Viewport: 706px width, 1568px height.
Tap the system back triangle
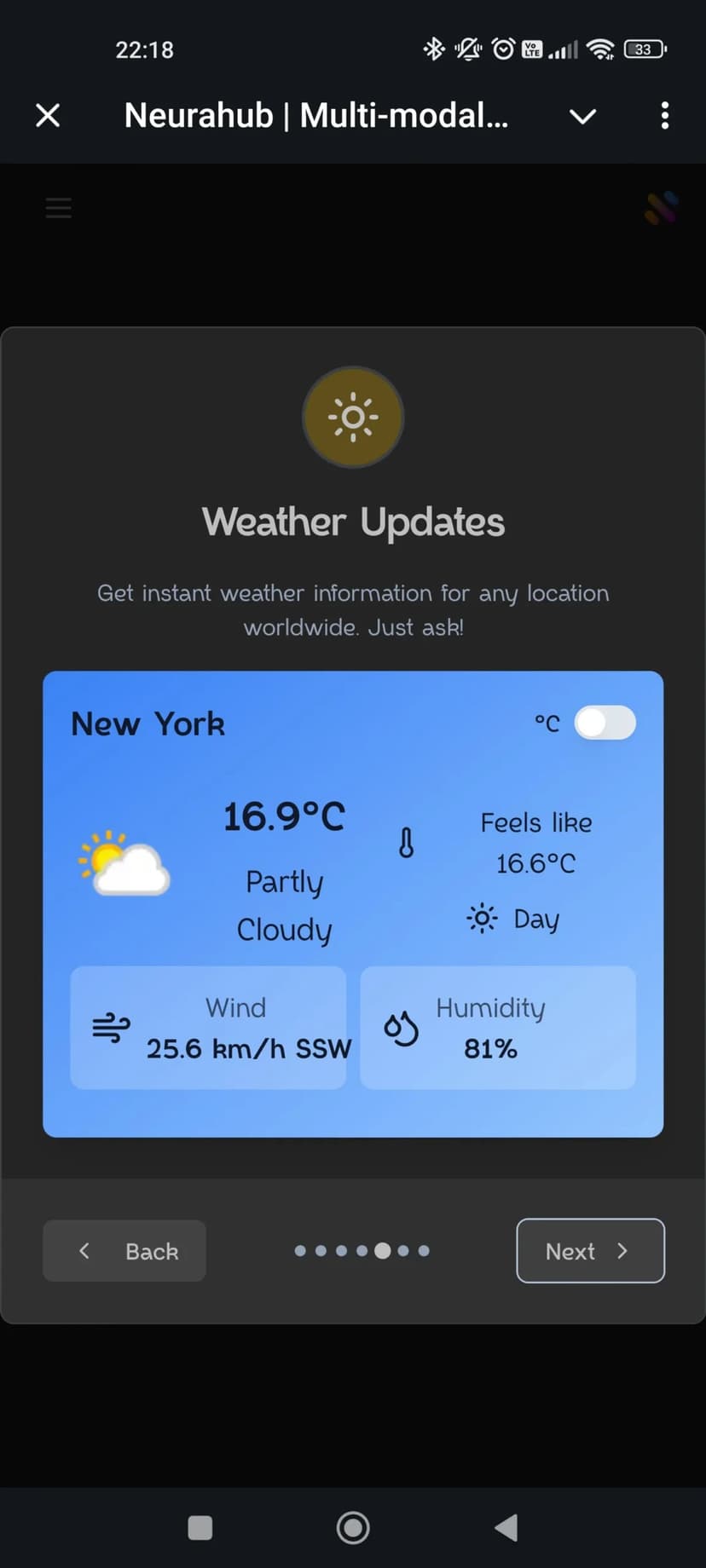click(x=506, y=1528)
